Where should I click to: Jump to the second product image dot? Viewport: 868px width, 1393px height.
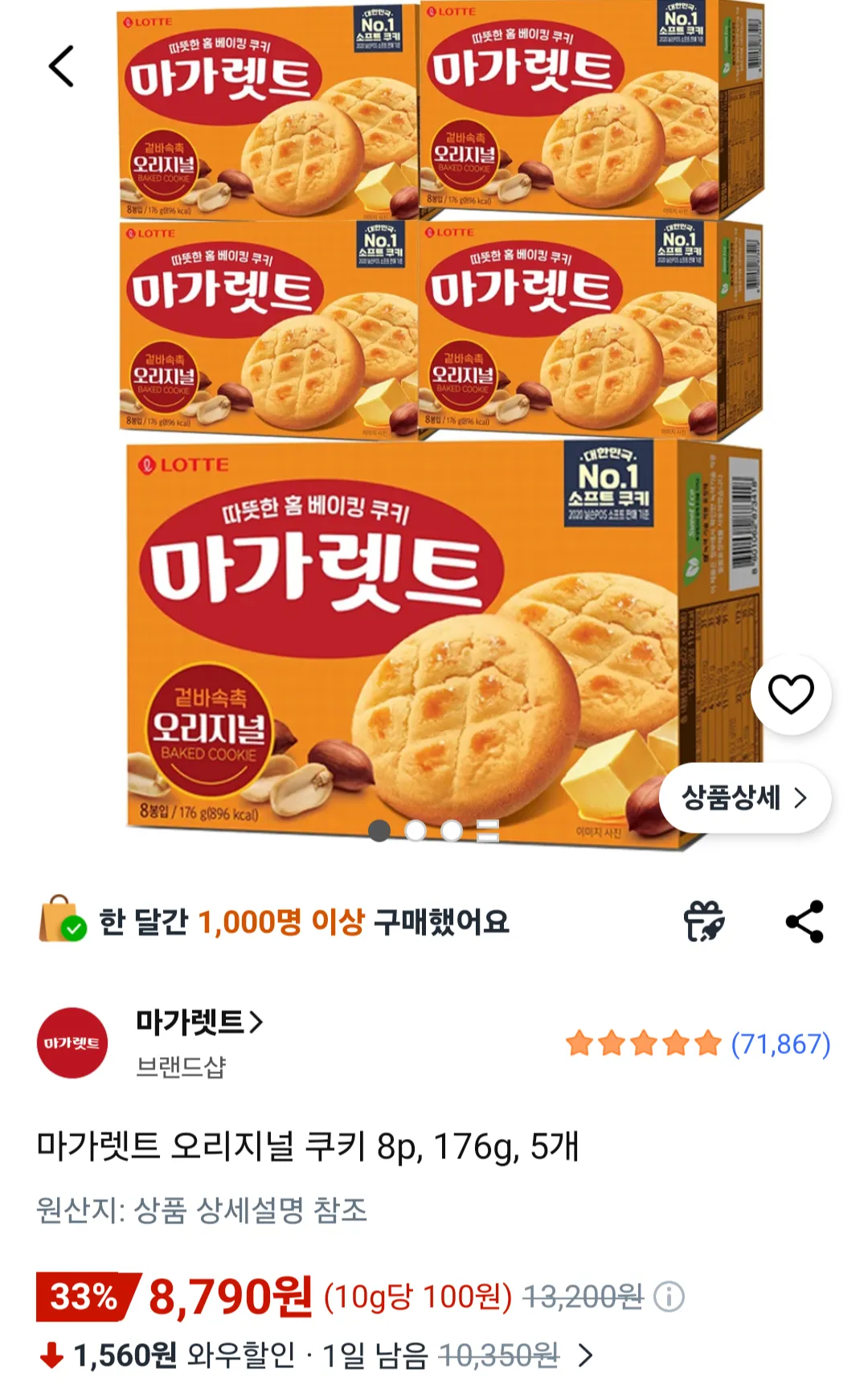point(416,830)
